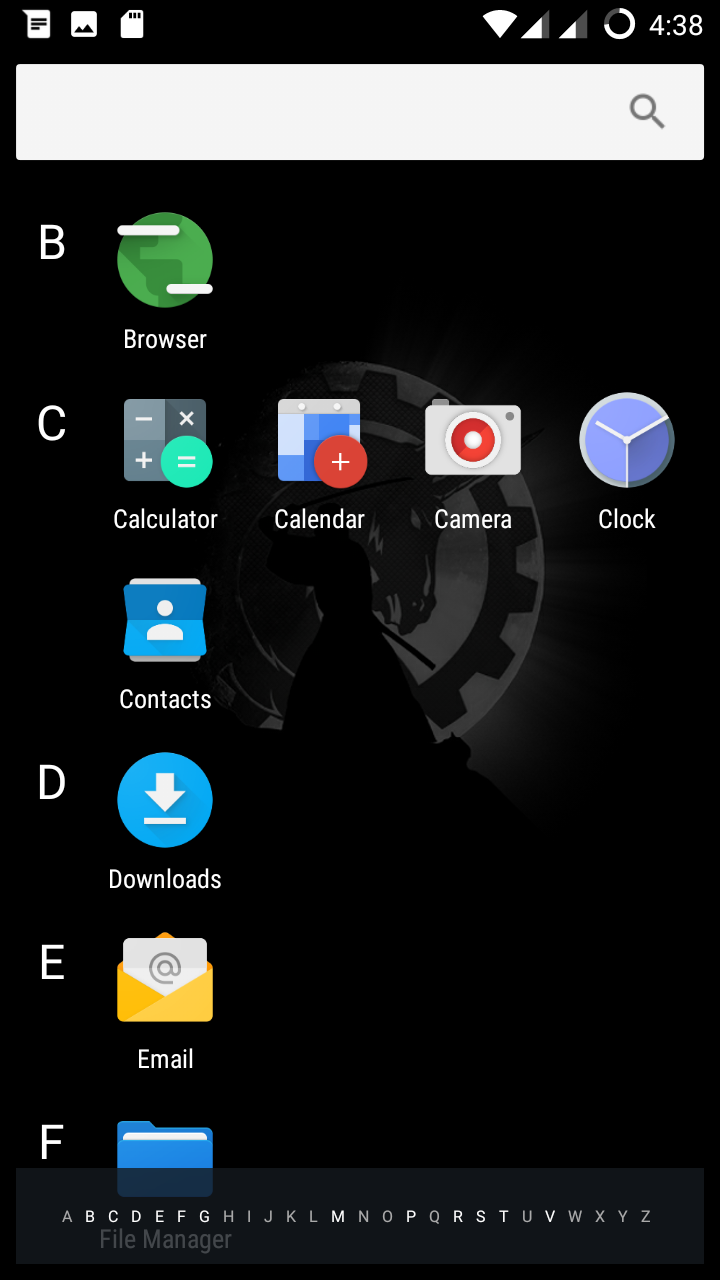Tap the Wi-Fi status indicator
The image size is (720, 1280).
[499, 24]
